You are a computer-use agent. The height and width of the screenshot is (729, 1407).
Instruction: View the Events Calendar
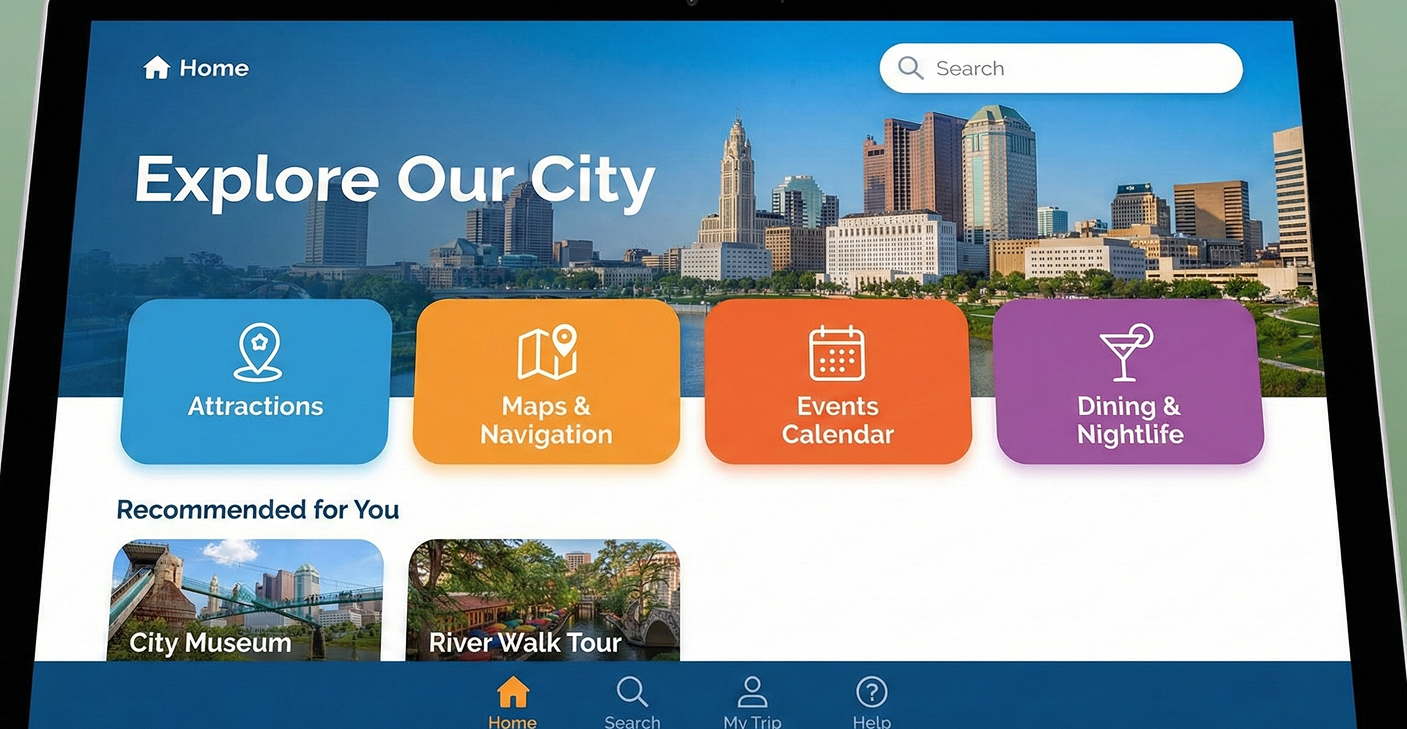click(x=838, y=381)
